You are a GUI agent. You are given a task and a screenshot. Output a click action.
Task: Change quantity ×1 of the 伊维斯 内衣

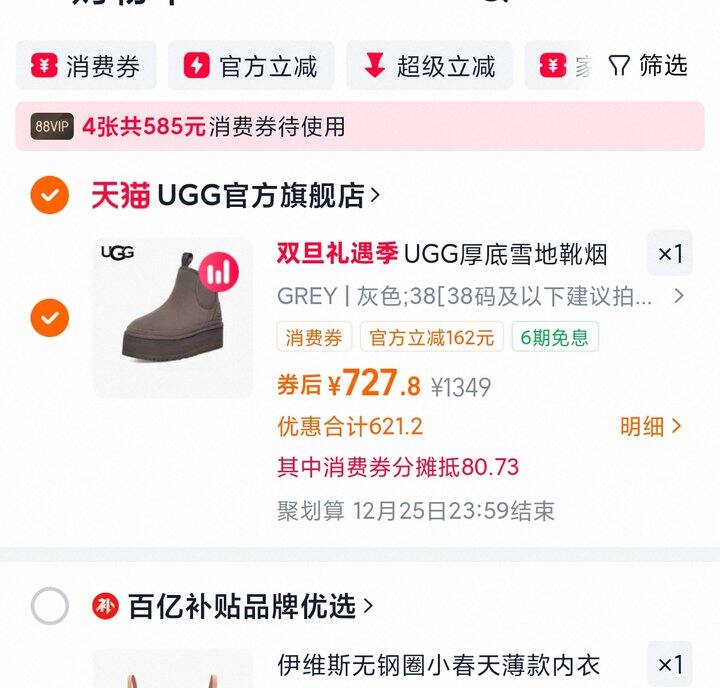[670, 664]
